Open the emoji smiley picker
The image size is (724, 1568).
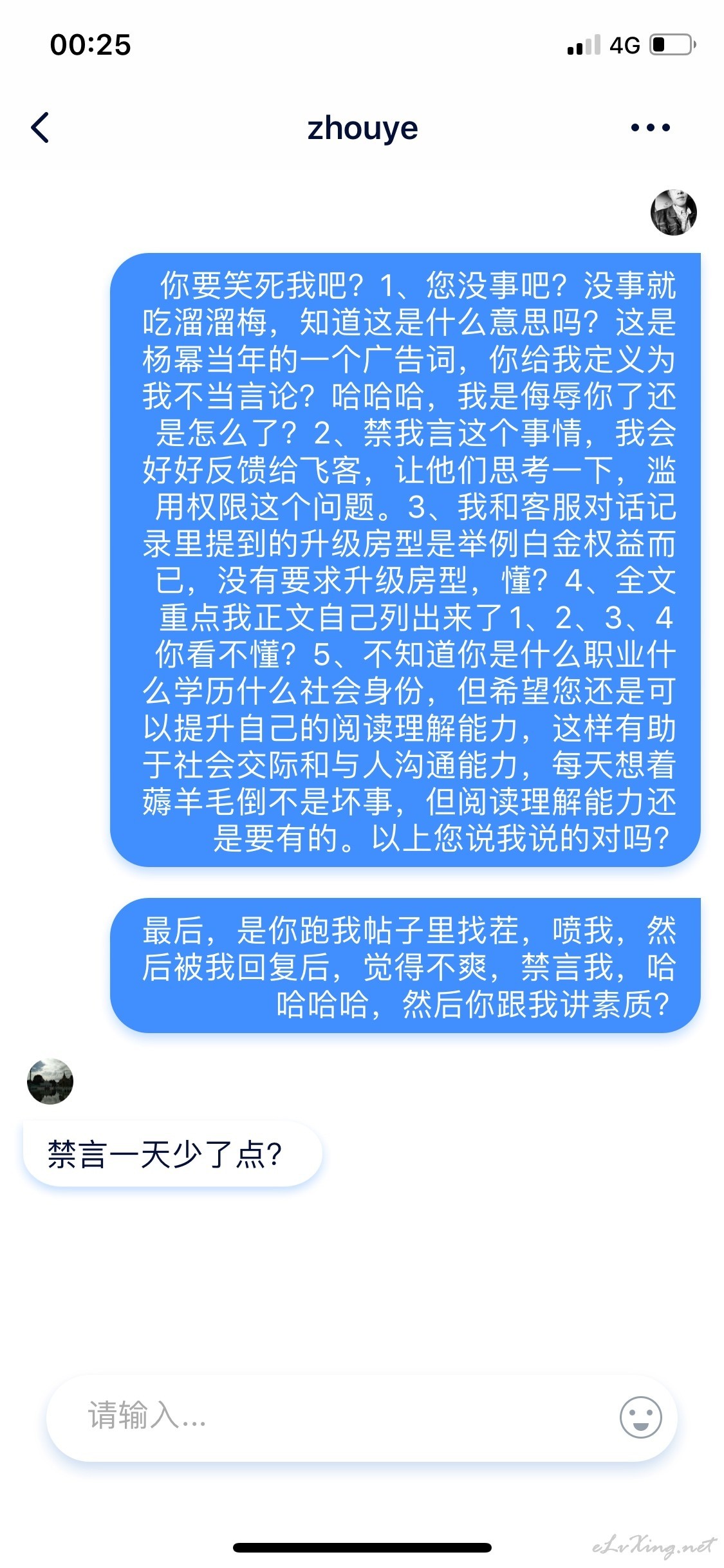click(640, 1417)
